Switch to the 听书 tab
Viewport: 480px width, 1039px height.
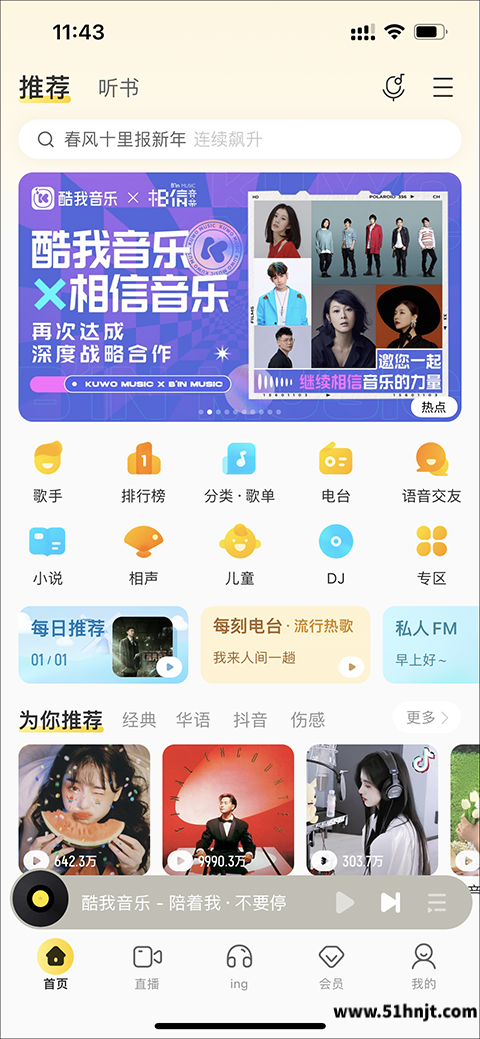pyautogui.click(x=119, y=88)
